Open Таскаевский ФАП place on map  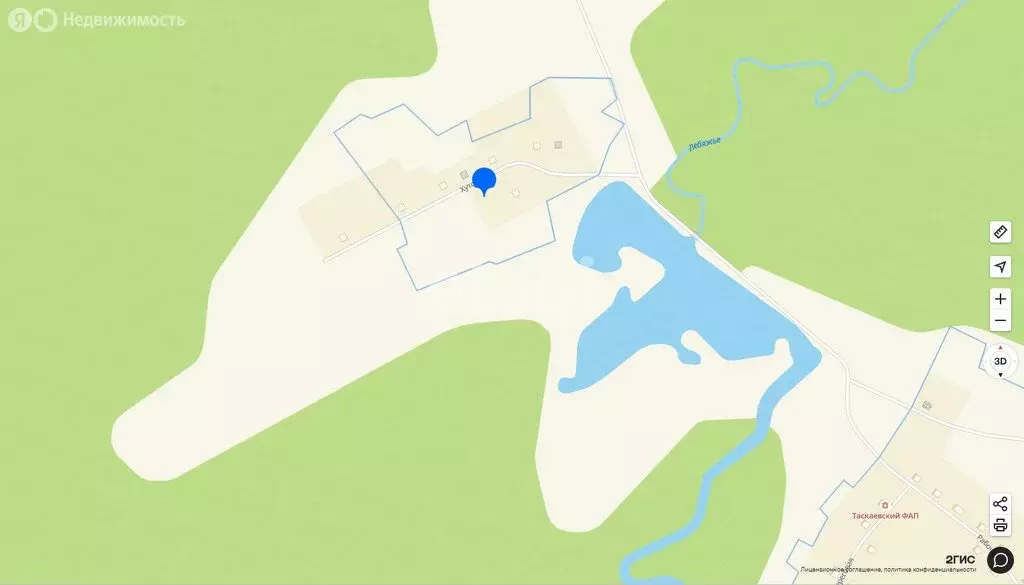coord(884,514)
